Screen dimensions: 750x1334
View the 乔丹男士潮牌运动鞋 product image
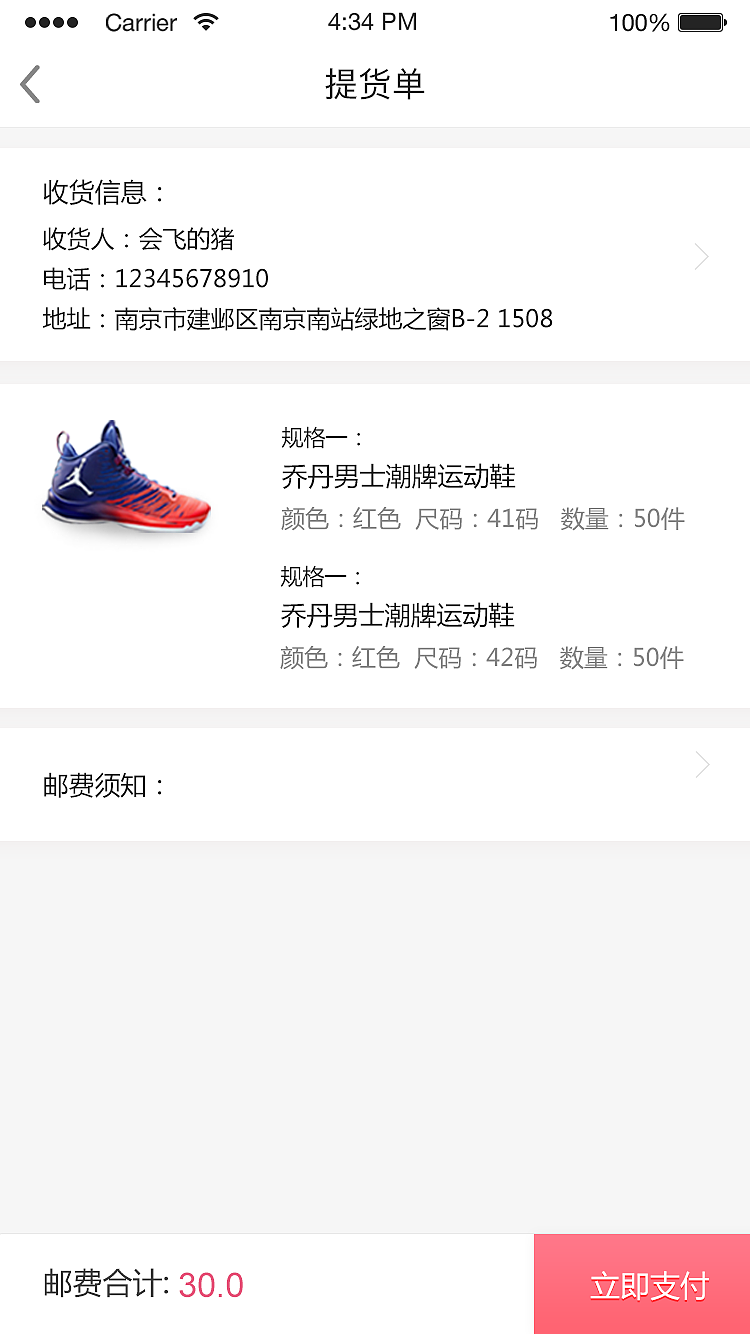[127, 477]
